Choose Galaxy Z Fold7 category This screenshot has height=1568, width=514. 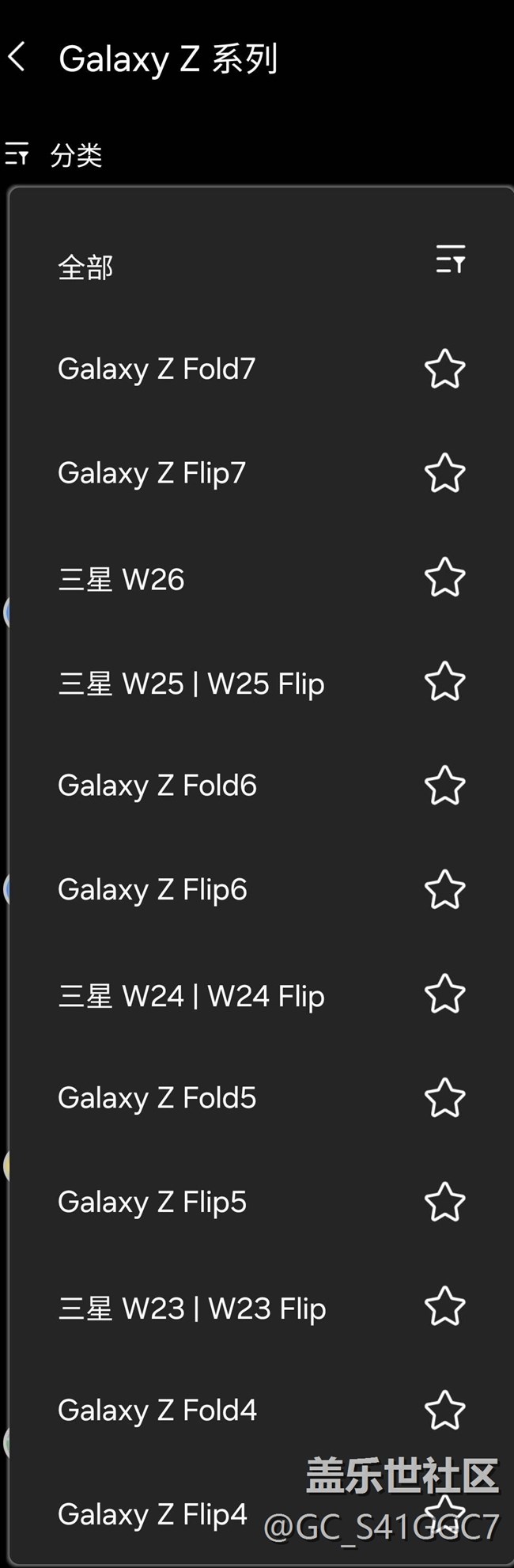(x=157, y=369)
